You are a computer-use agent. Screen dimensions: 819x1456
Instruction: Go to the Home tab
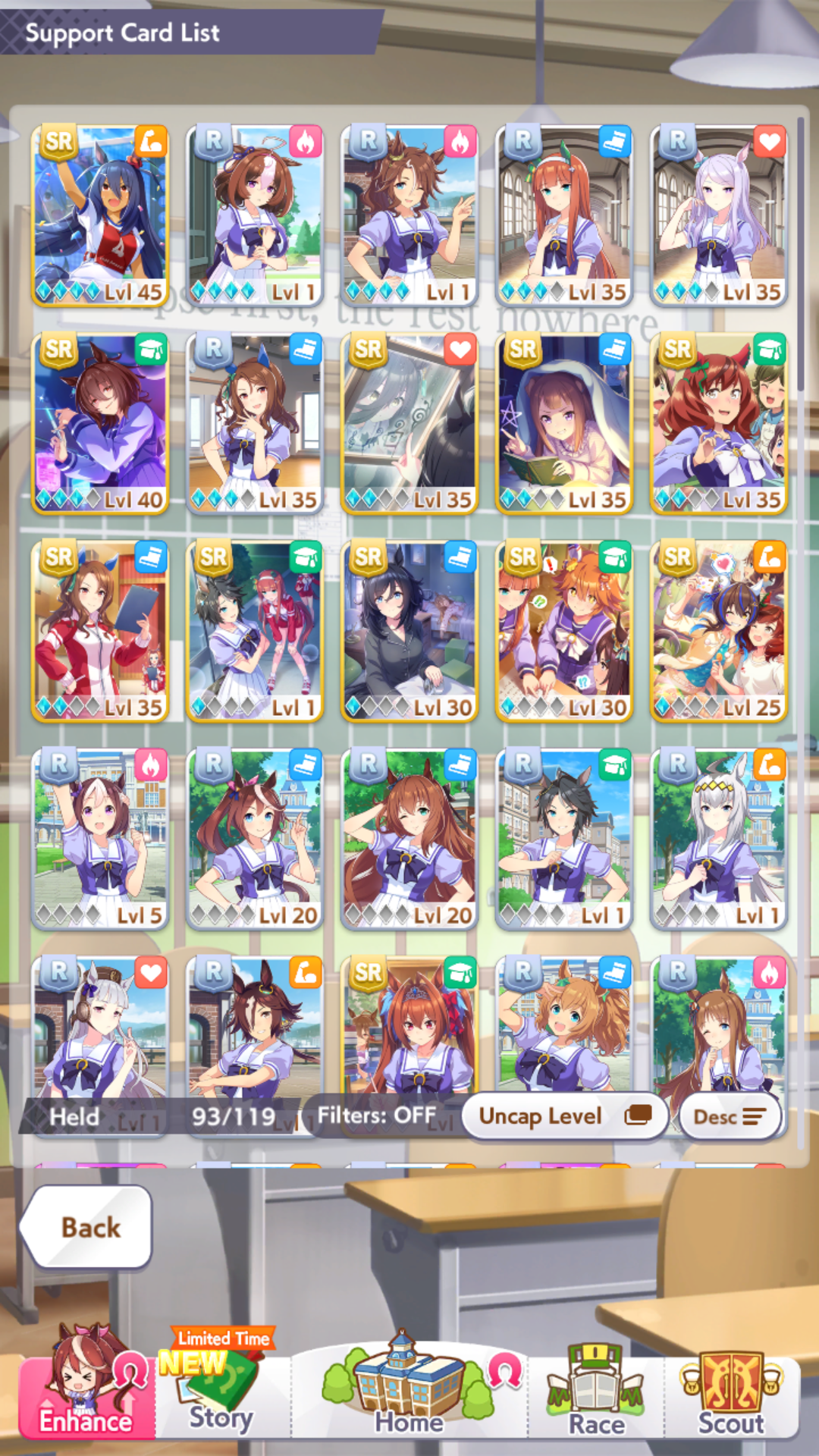tap(409, 1394)
